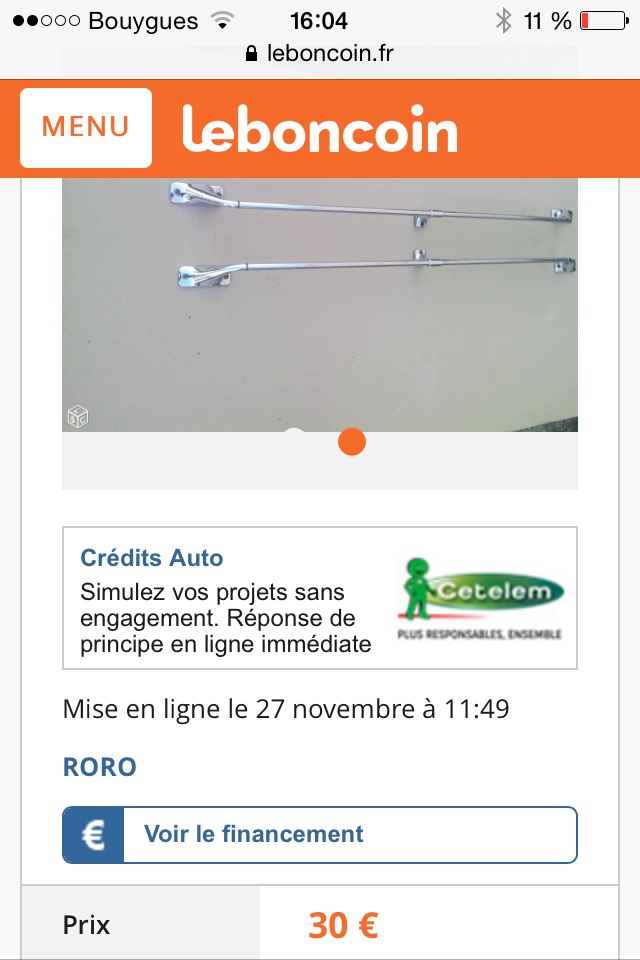The width and height of the screenshot is (640, 960).
Task: Tap the leboncoin logo to go home
Action: 319,131
